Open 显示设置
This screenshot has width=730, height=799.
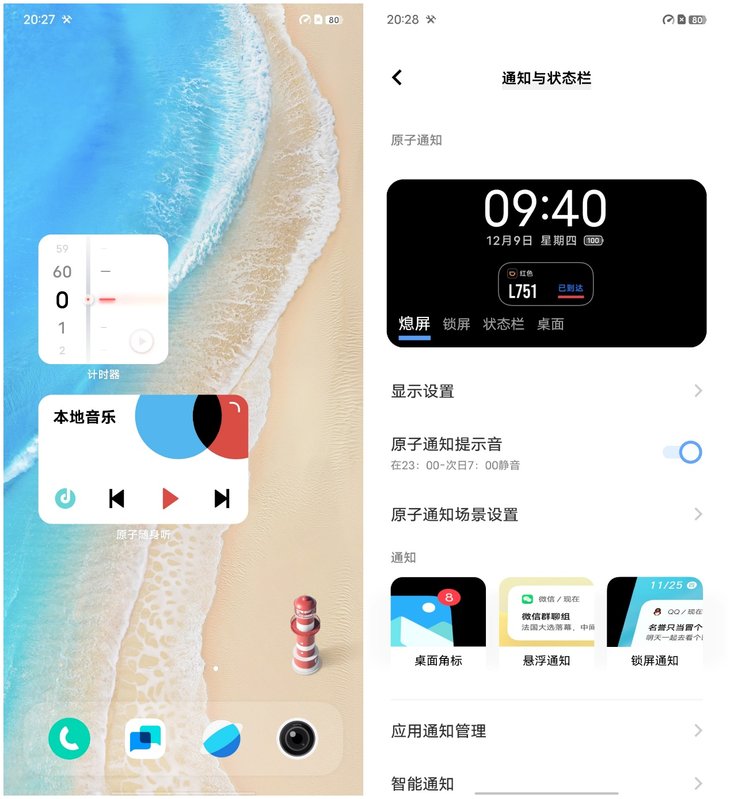(546, 391)
